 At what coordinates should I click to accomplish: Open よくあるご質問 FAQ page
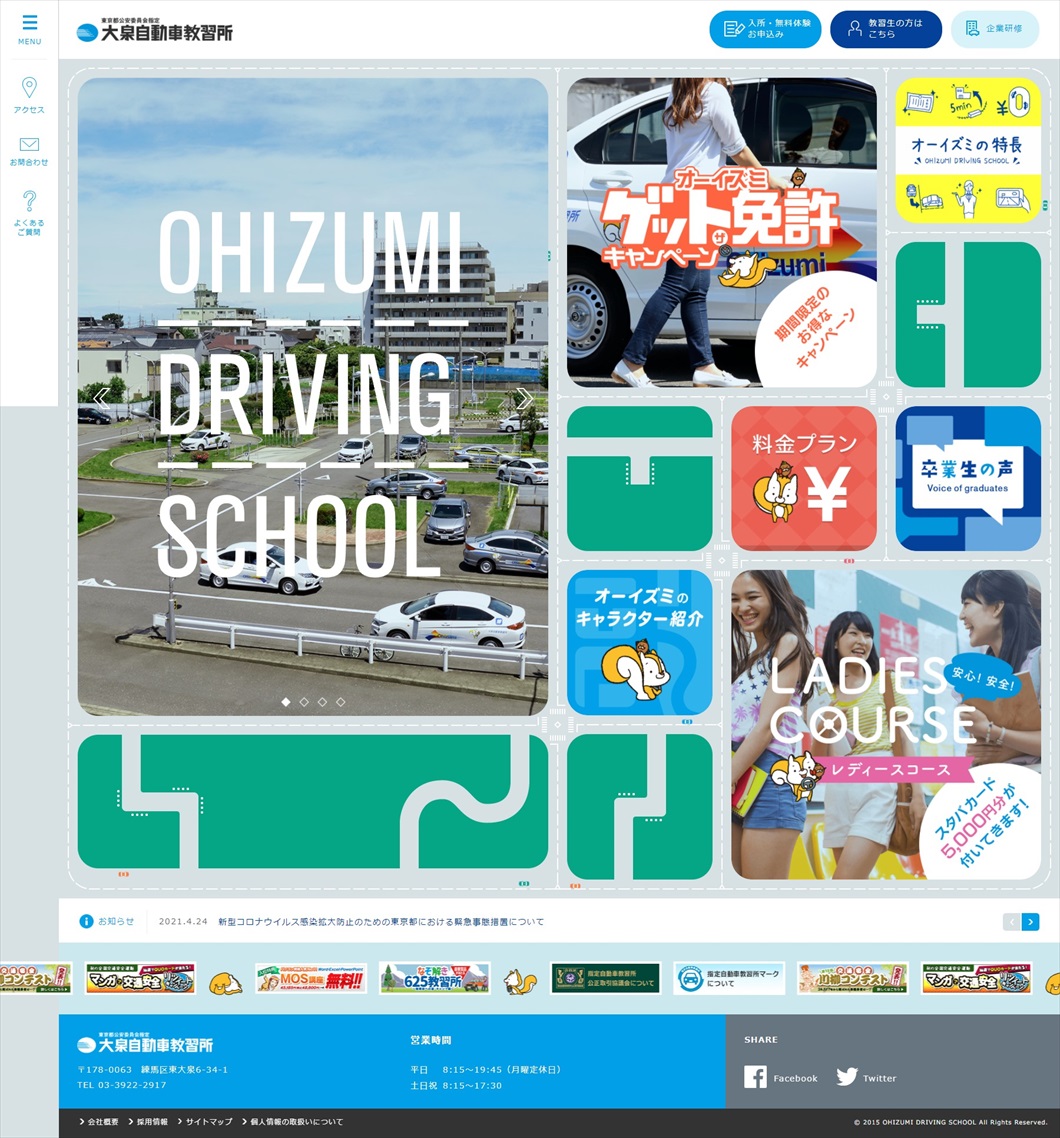(x=29, y=212)
